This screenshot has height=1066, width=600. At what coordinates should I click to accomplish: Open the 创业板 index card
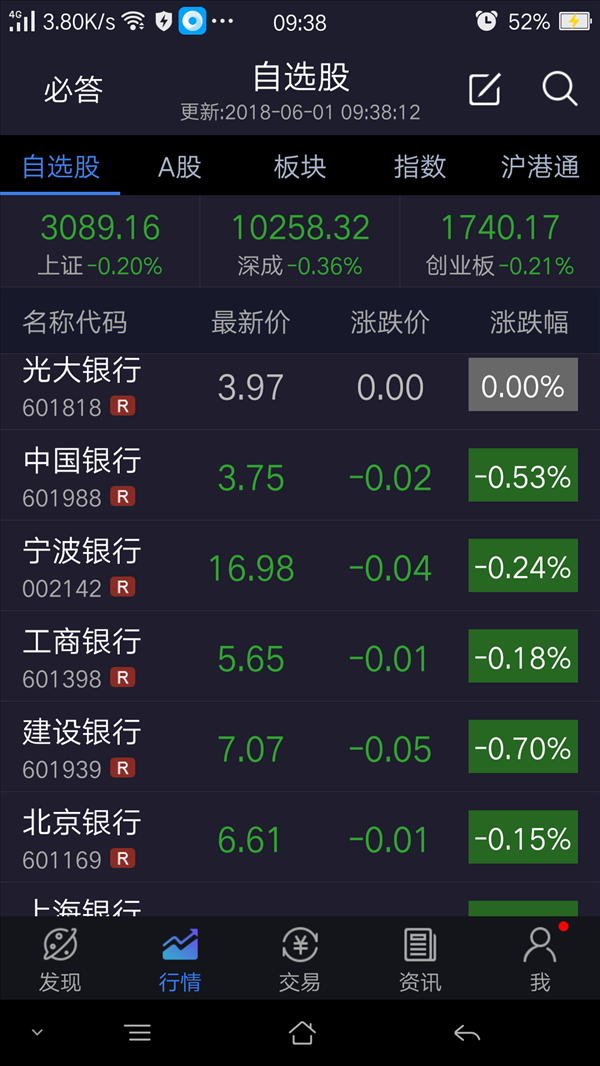500,242
